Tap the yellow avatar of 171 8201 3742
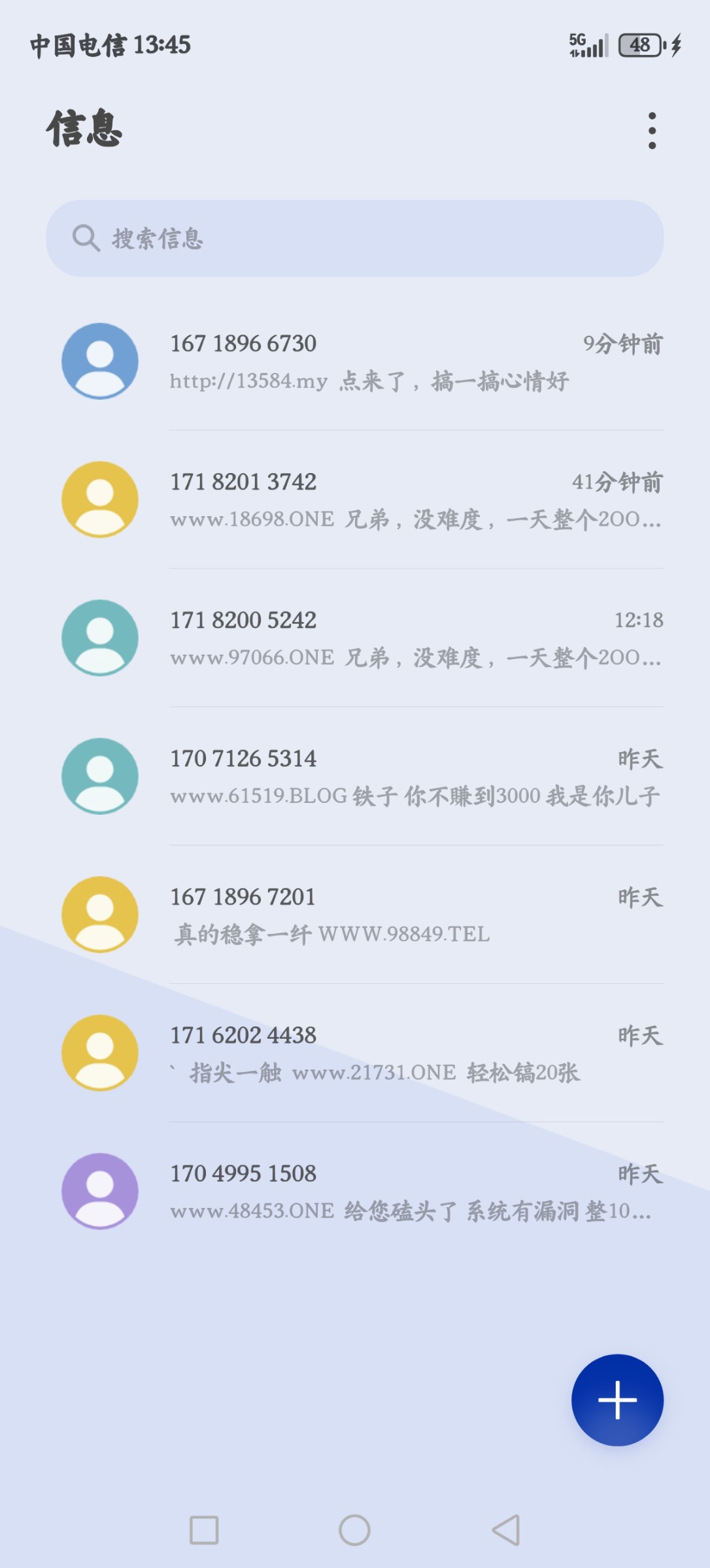Image resolution: width=710 pixels, height=1568 pixels. (x=99, y=498)
